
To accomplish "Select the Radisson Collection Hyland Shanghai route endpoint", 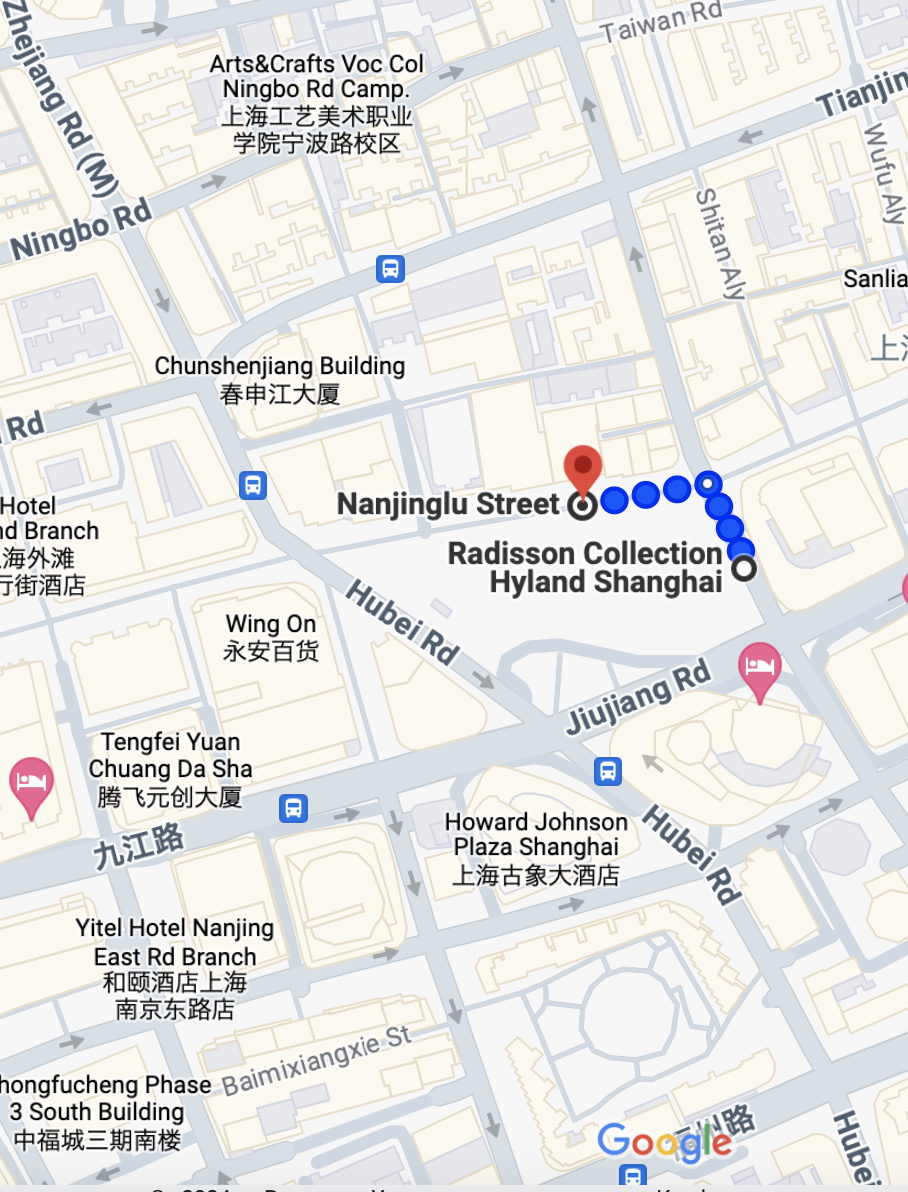I will pos(744,569).
